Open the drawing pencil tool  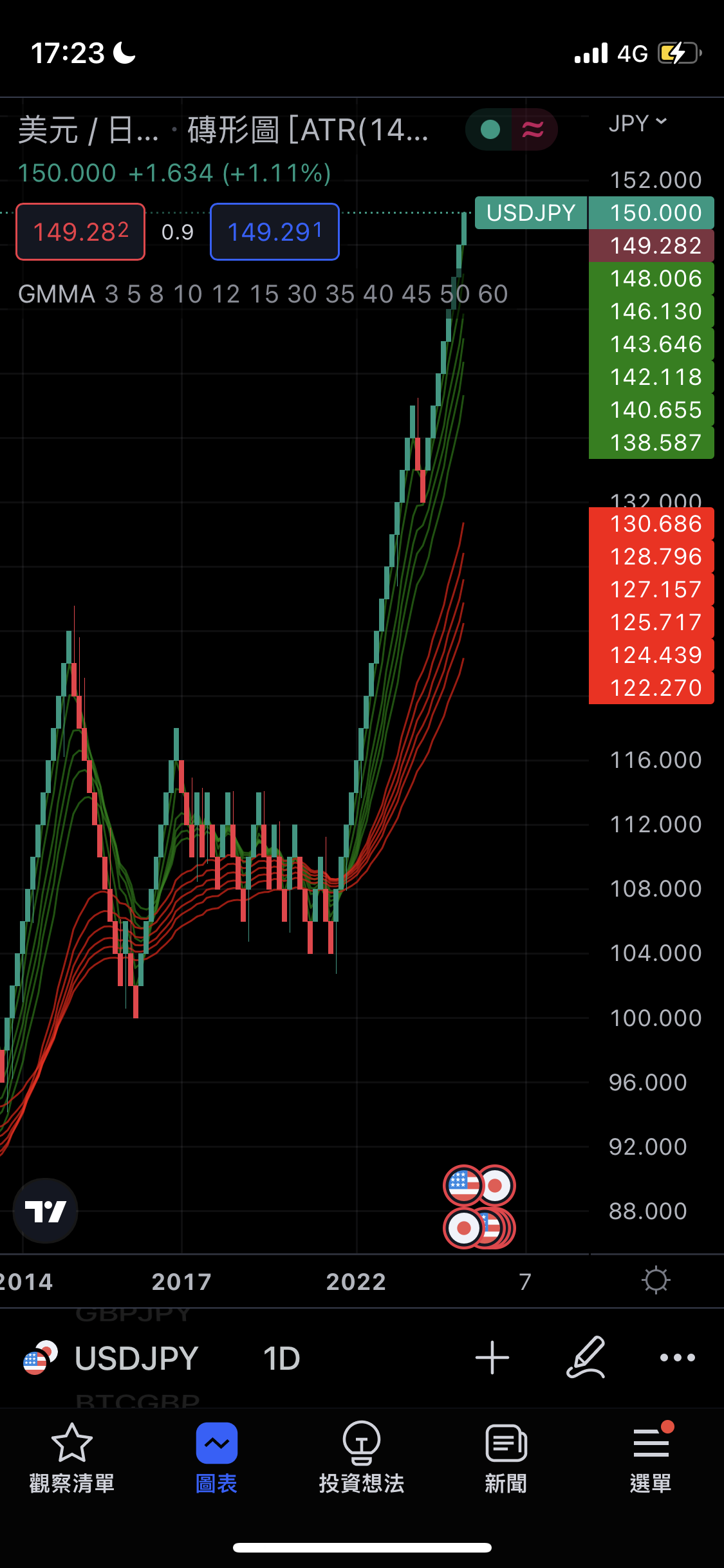pos(586,1357)
